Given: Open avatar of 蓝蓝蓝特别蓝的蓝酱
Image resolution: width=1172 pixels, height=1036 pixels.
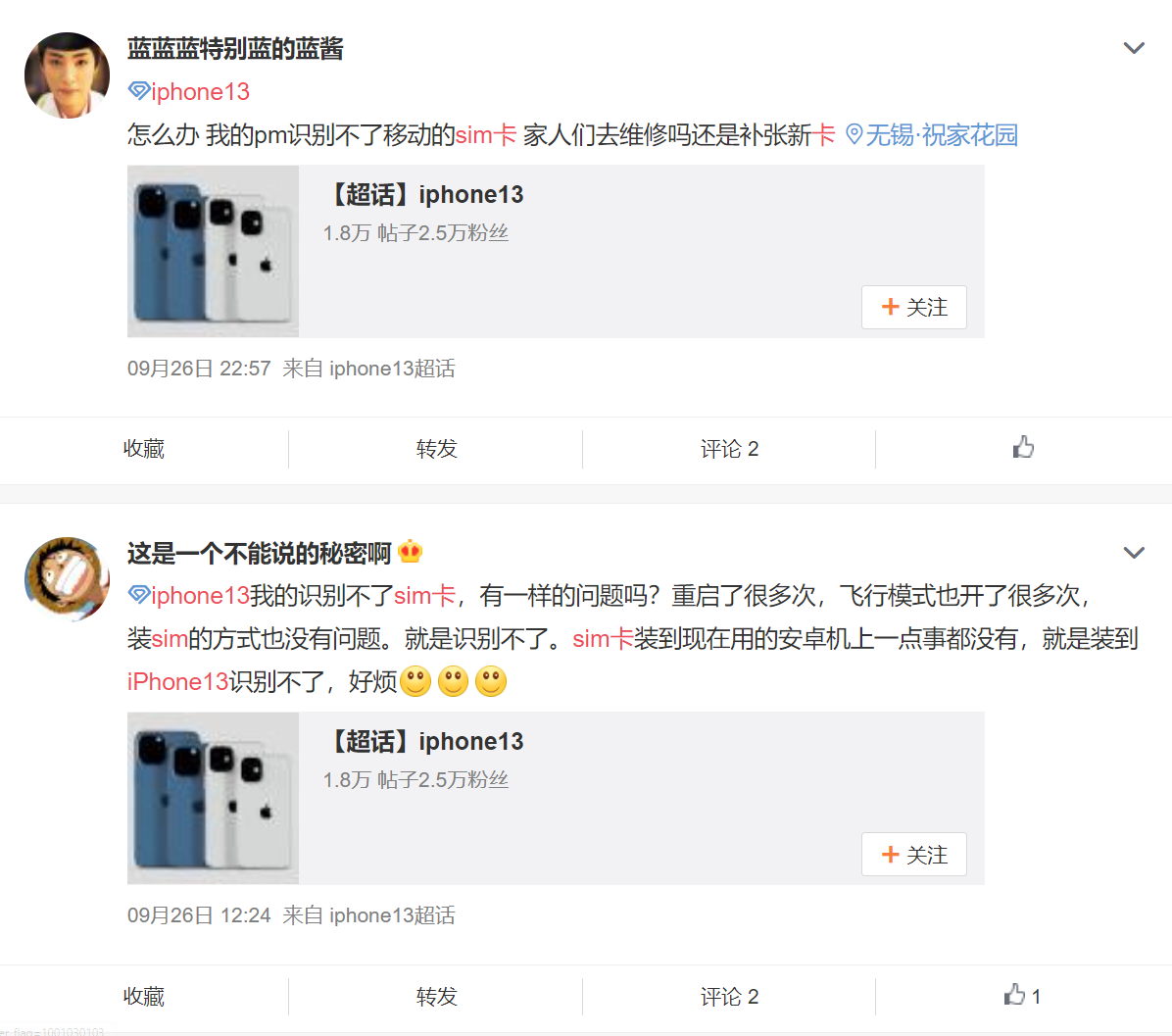Looking at the screenshot, I should pyautogui.click(x=67, y=75).
